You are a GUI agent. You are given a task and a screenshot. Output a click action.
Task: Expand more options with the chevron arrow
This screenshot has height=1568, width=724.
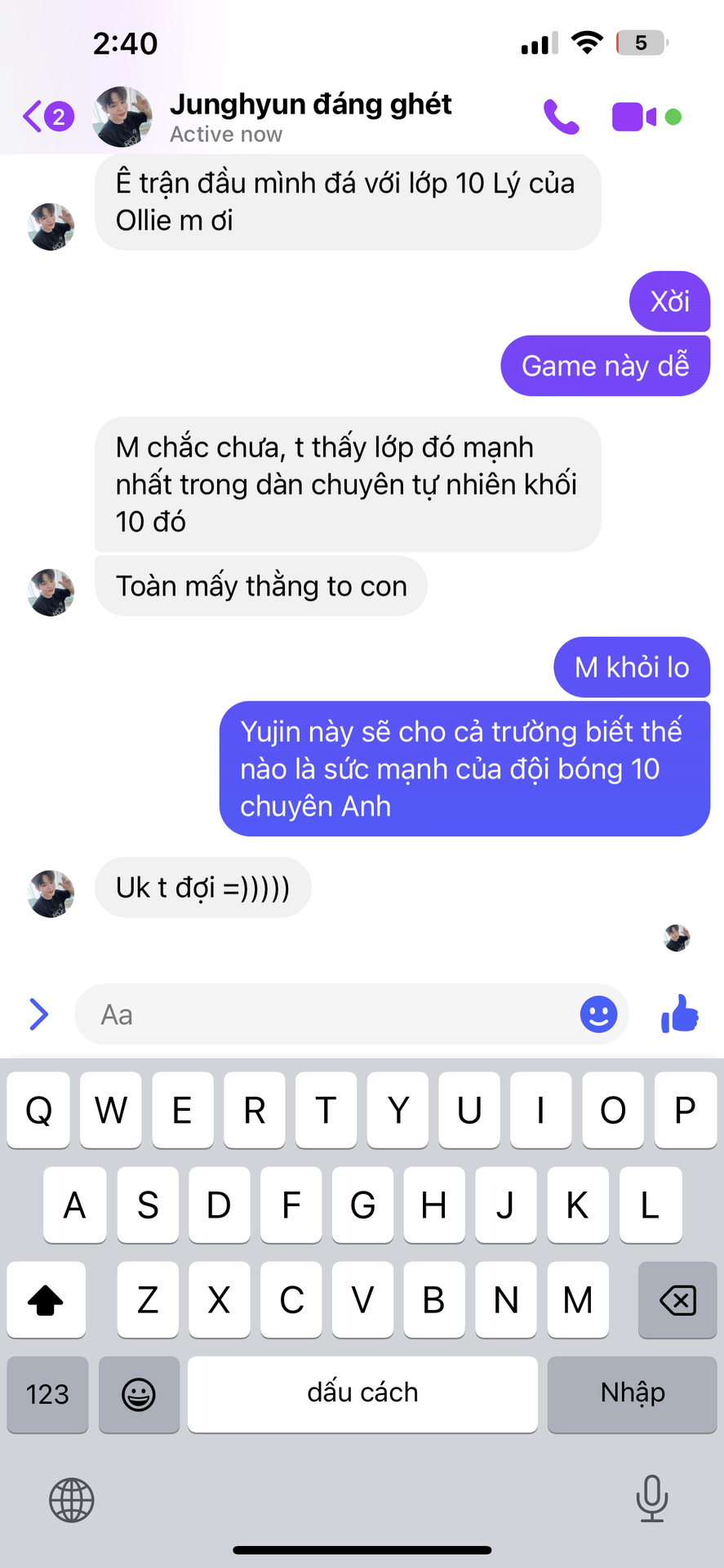pyautogui.click(x=39, y=1014)
